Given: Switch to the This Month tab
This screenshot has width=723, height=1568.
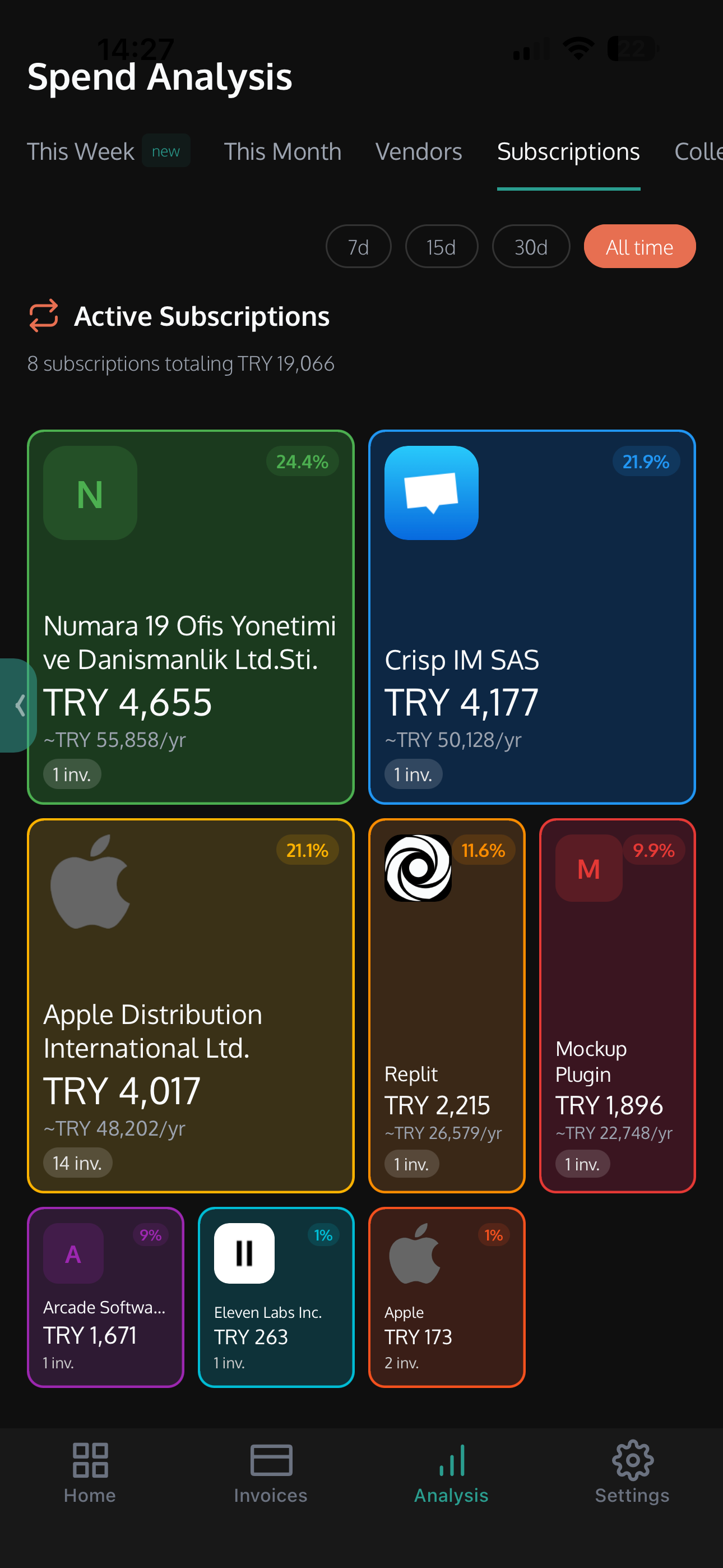Looking at the screenshot, I should coord(282,151).
